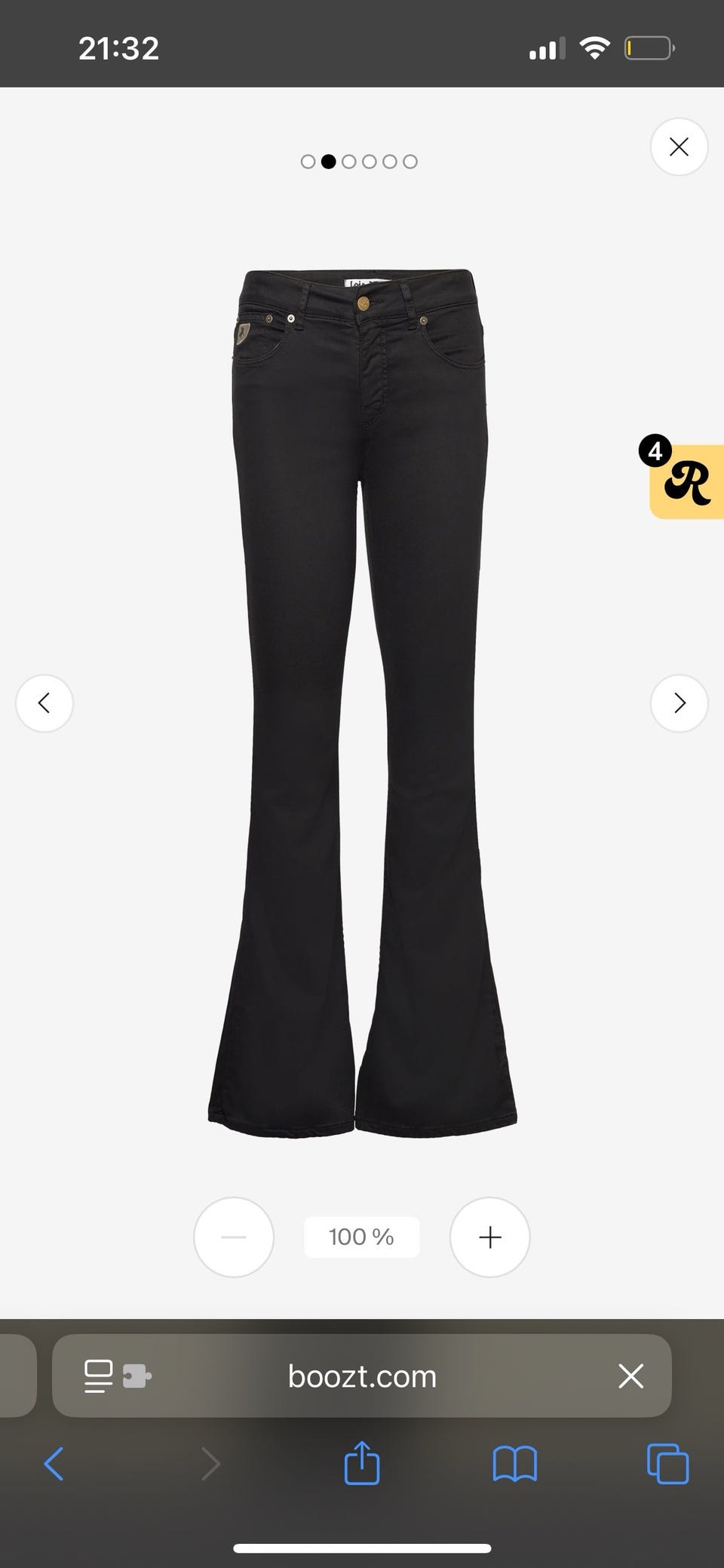Image resolution: width=724 pixels, height=1568 pixels.
Task: Go to the previous product image
Action: (44, 703)
